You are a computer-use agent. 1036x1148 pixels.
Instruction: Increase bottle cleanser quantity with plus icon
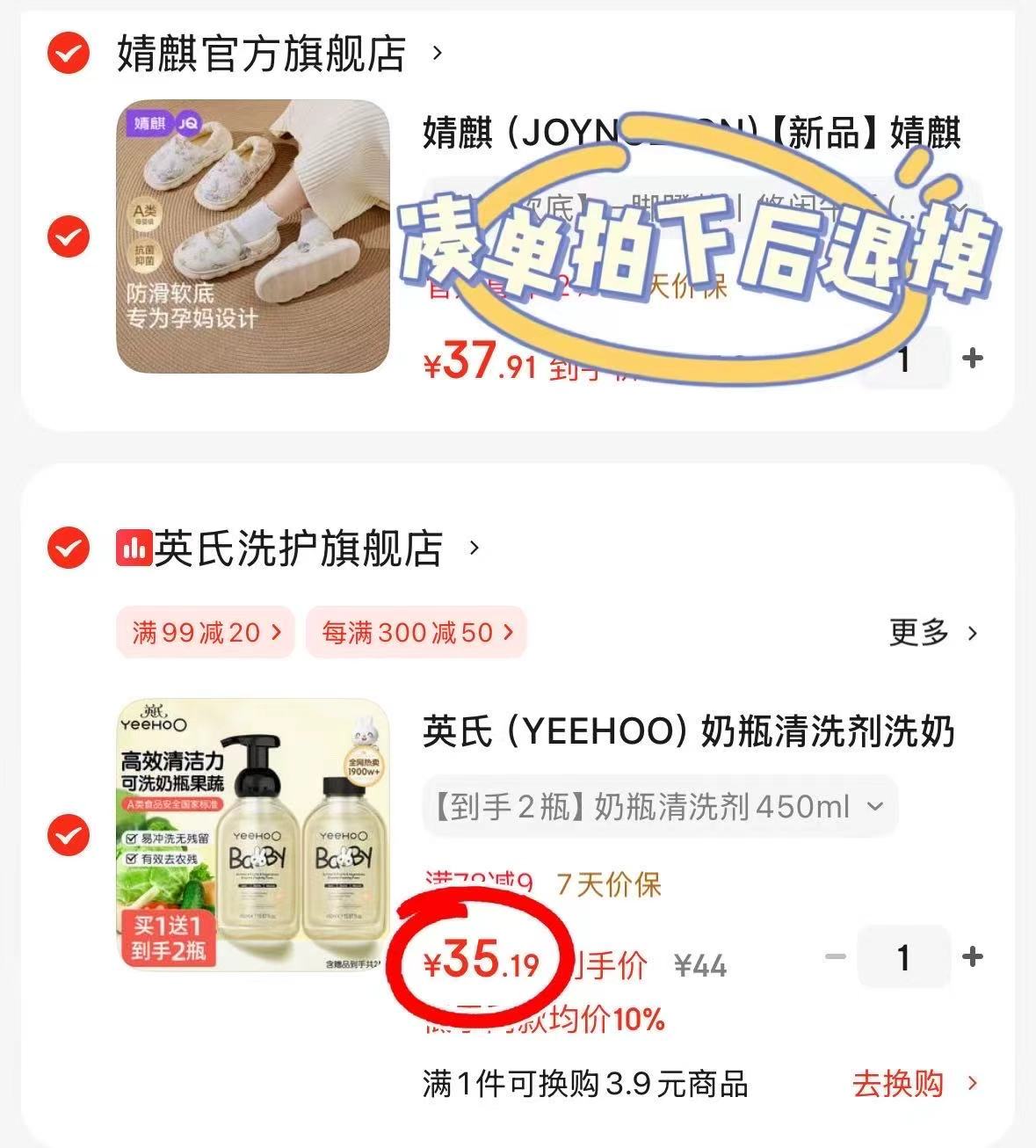pos(972,957)
